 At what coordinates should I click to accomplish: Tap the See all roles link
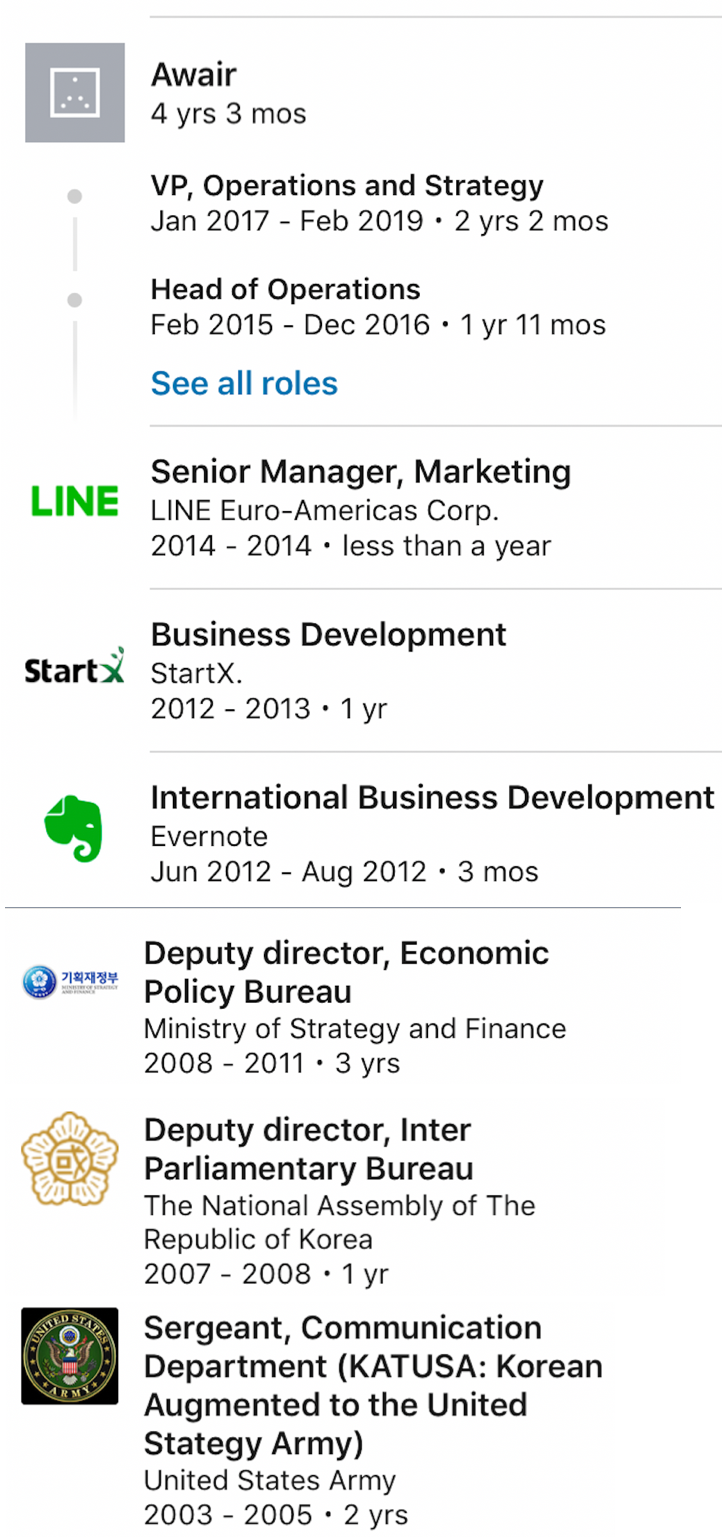click(244, 383)
